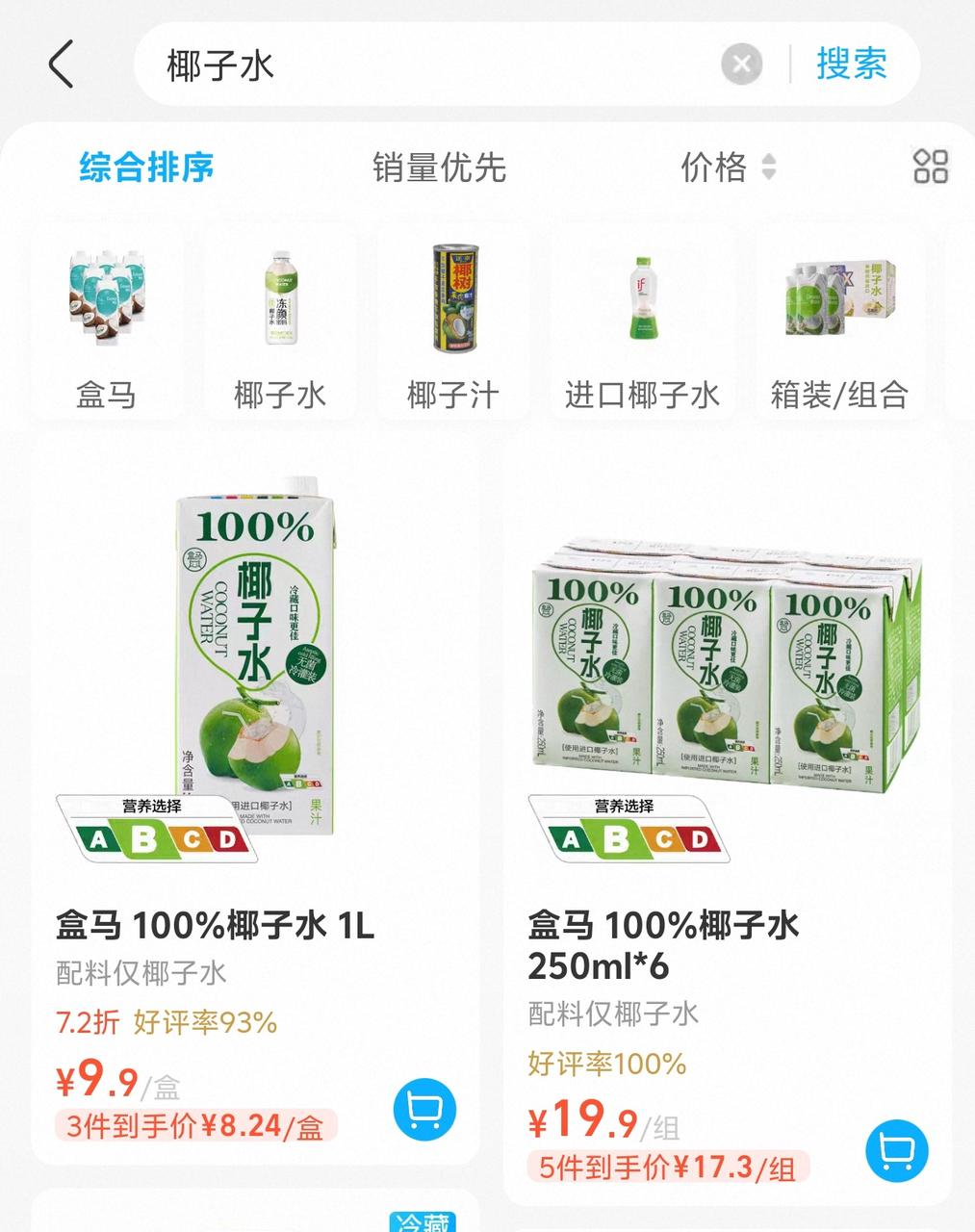Switch to the 销量优先 tab

[x=439, y=167]
